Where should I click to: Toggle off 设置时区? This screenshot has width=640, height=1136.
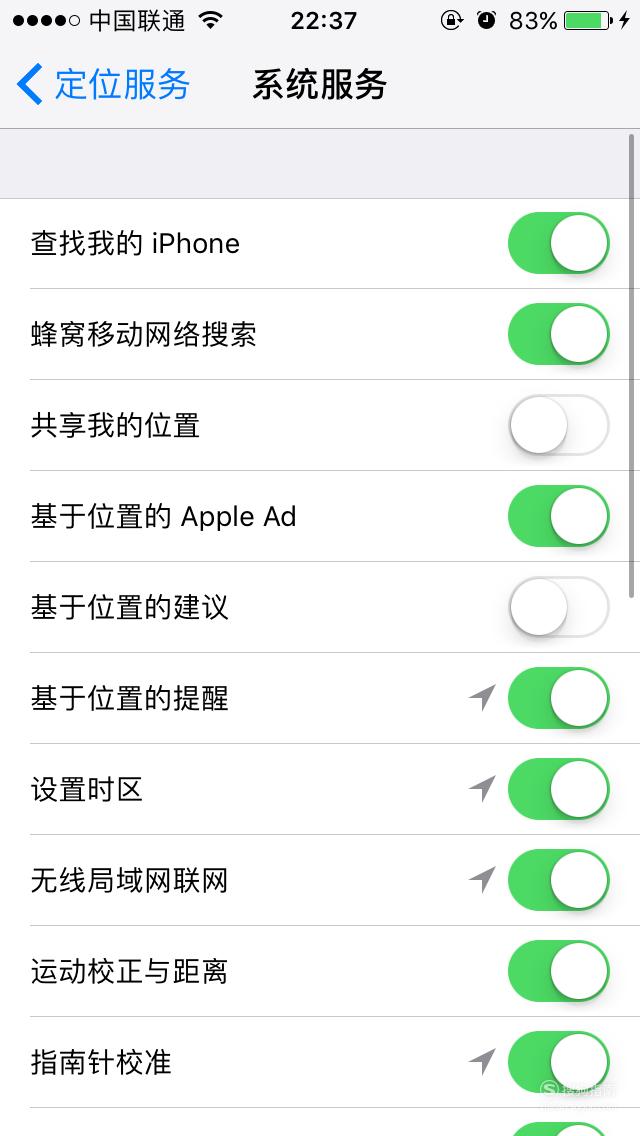558,789
